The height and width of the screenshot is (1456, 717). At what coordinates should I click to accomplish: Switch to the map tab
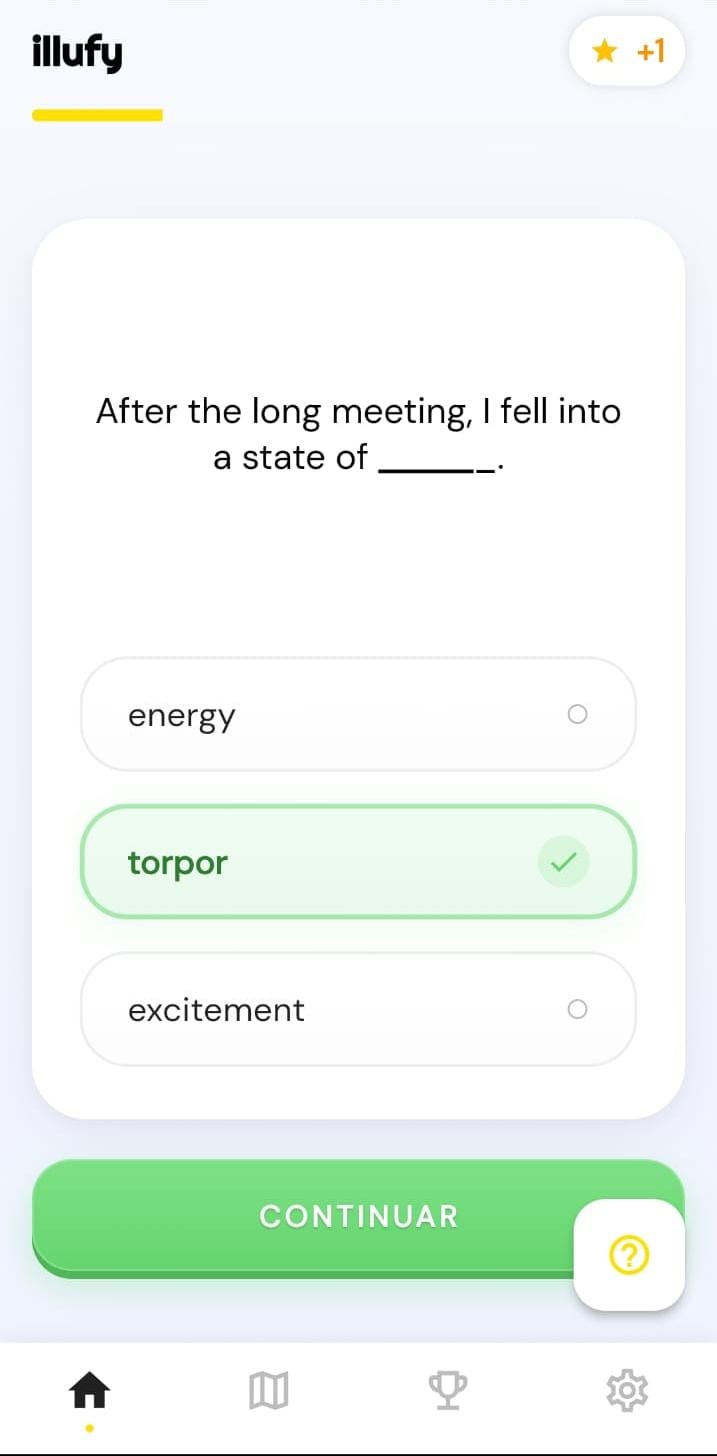tap(268, 1389)
